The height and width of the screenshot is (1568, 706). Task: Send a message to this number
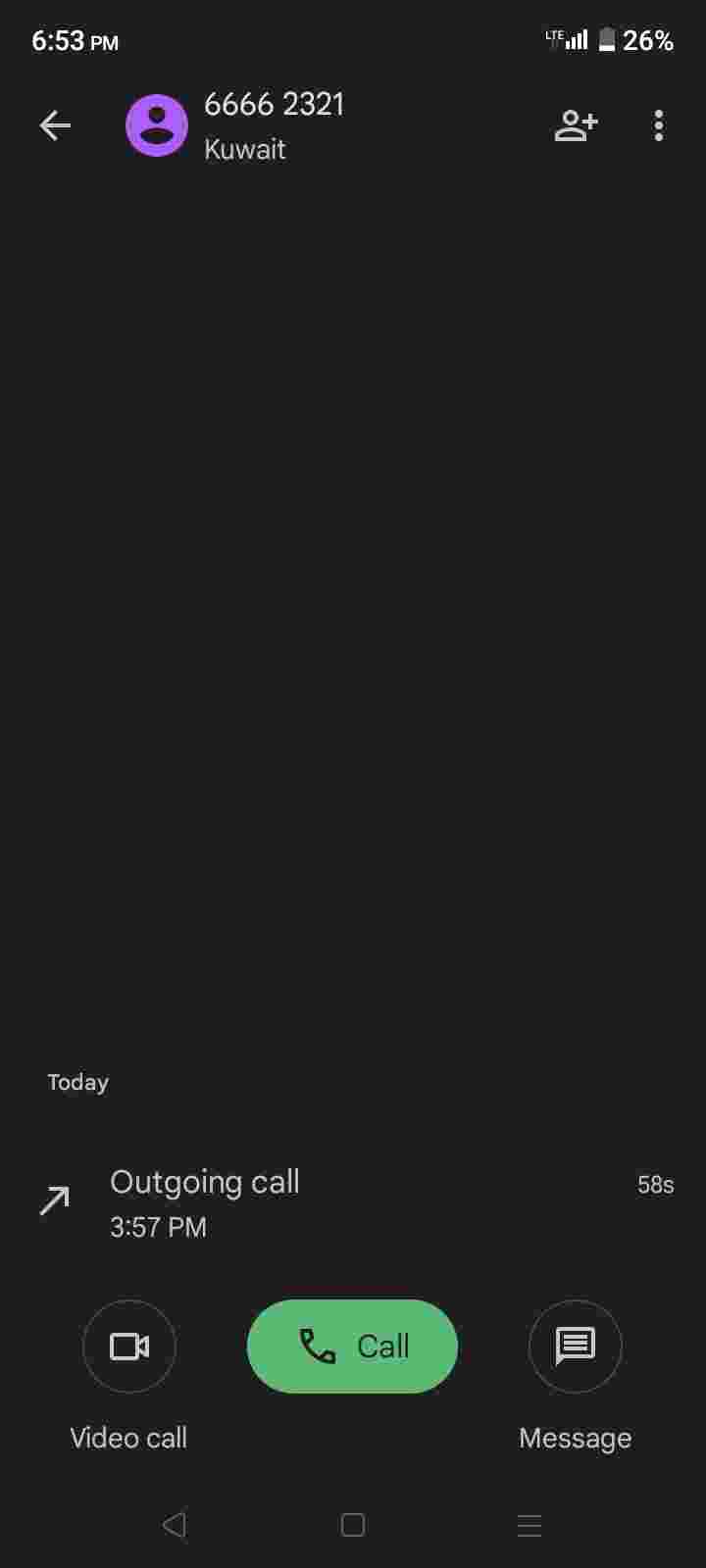point(576,1347)
